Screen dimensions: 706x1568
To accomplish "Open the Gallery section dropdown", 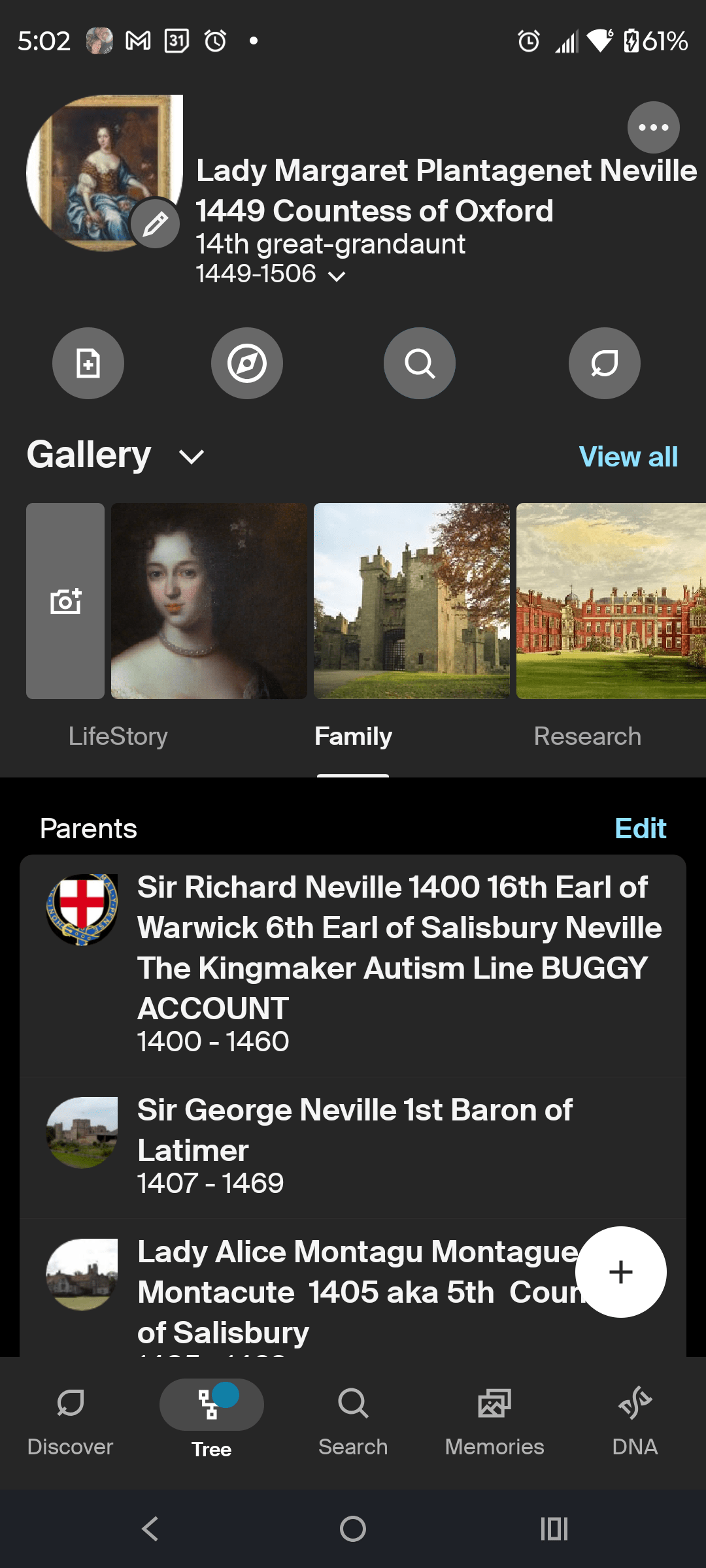I will 191,455.
